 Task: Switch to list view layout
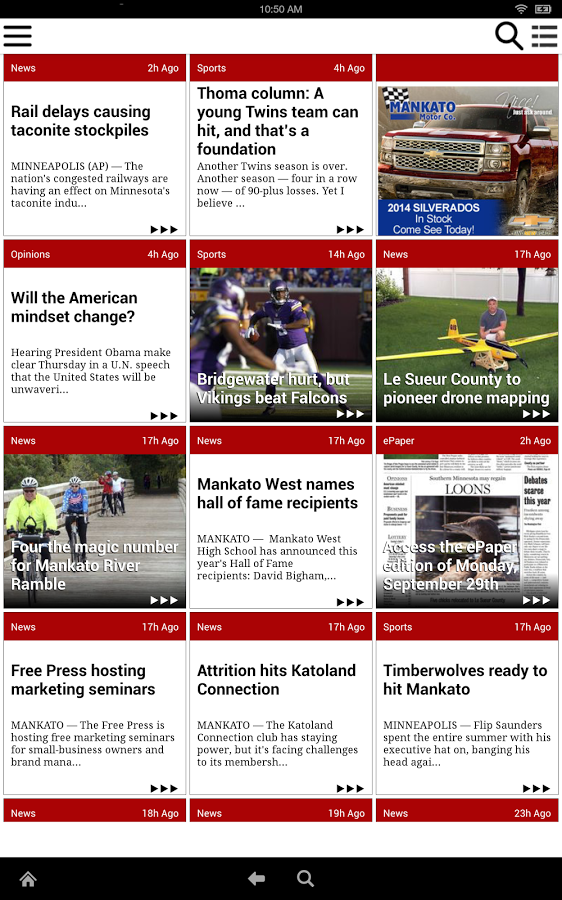tap(544, 36)
